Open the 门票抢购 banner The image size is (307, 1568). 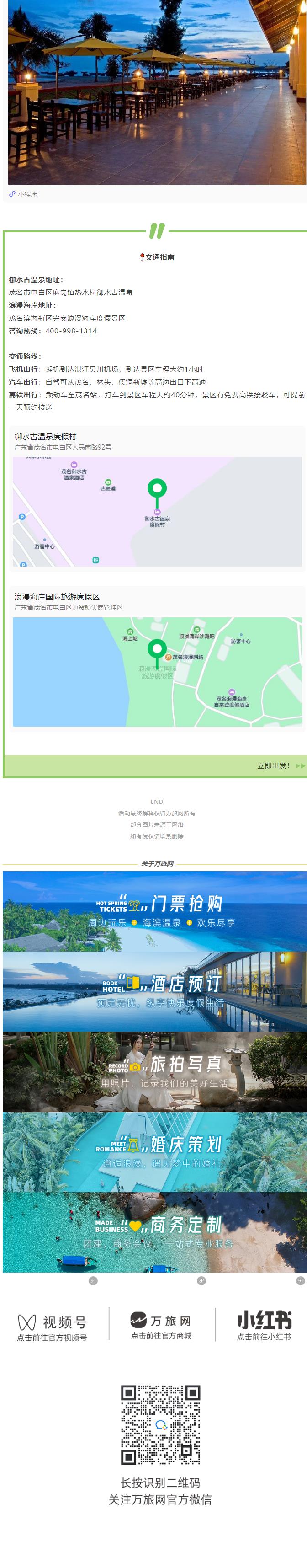154,911
